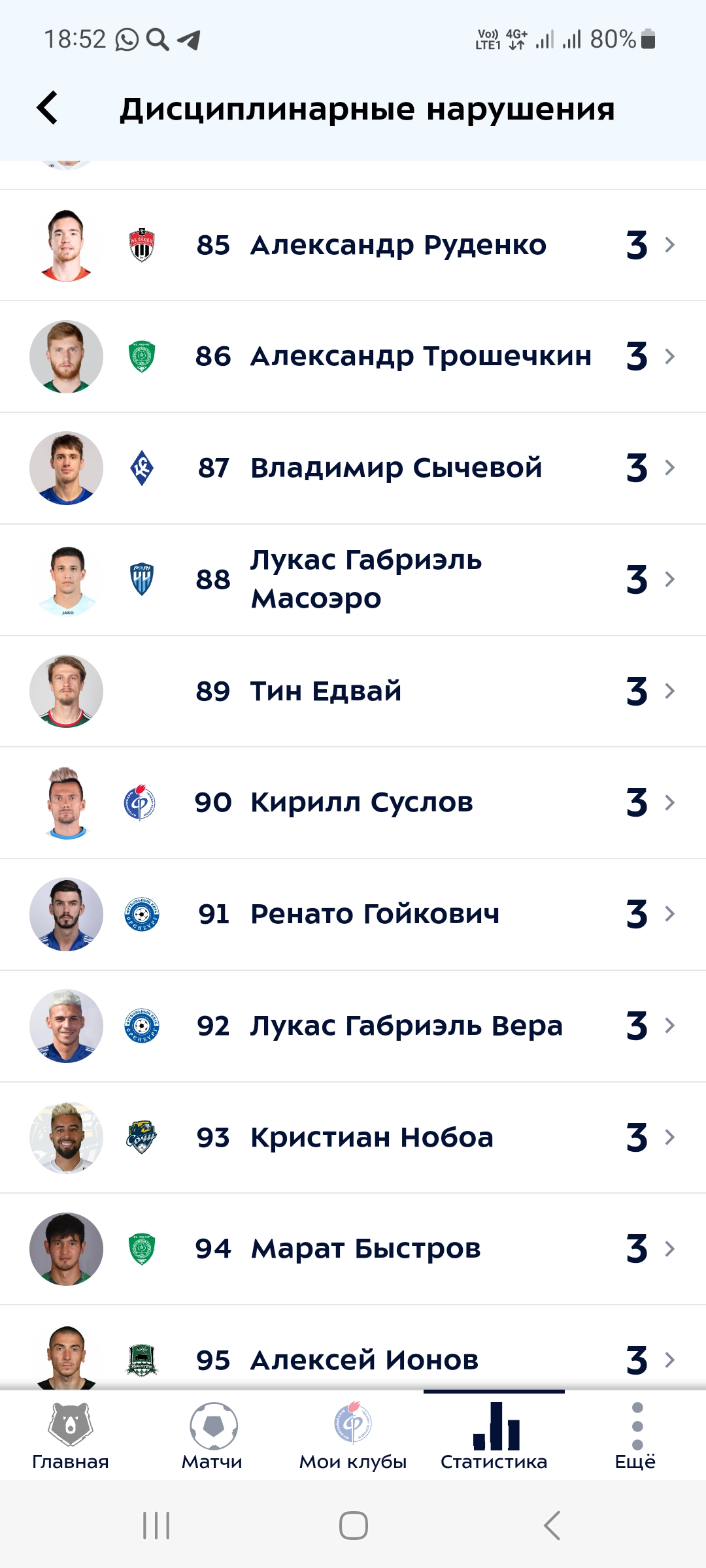
Task: Open Лукас Габриэль Масоэро's row
Action: tap(366, 580)
